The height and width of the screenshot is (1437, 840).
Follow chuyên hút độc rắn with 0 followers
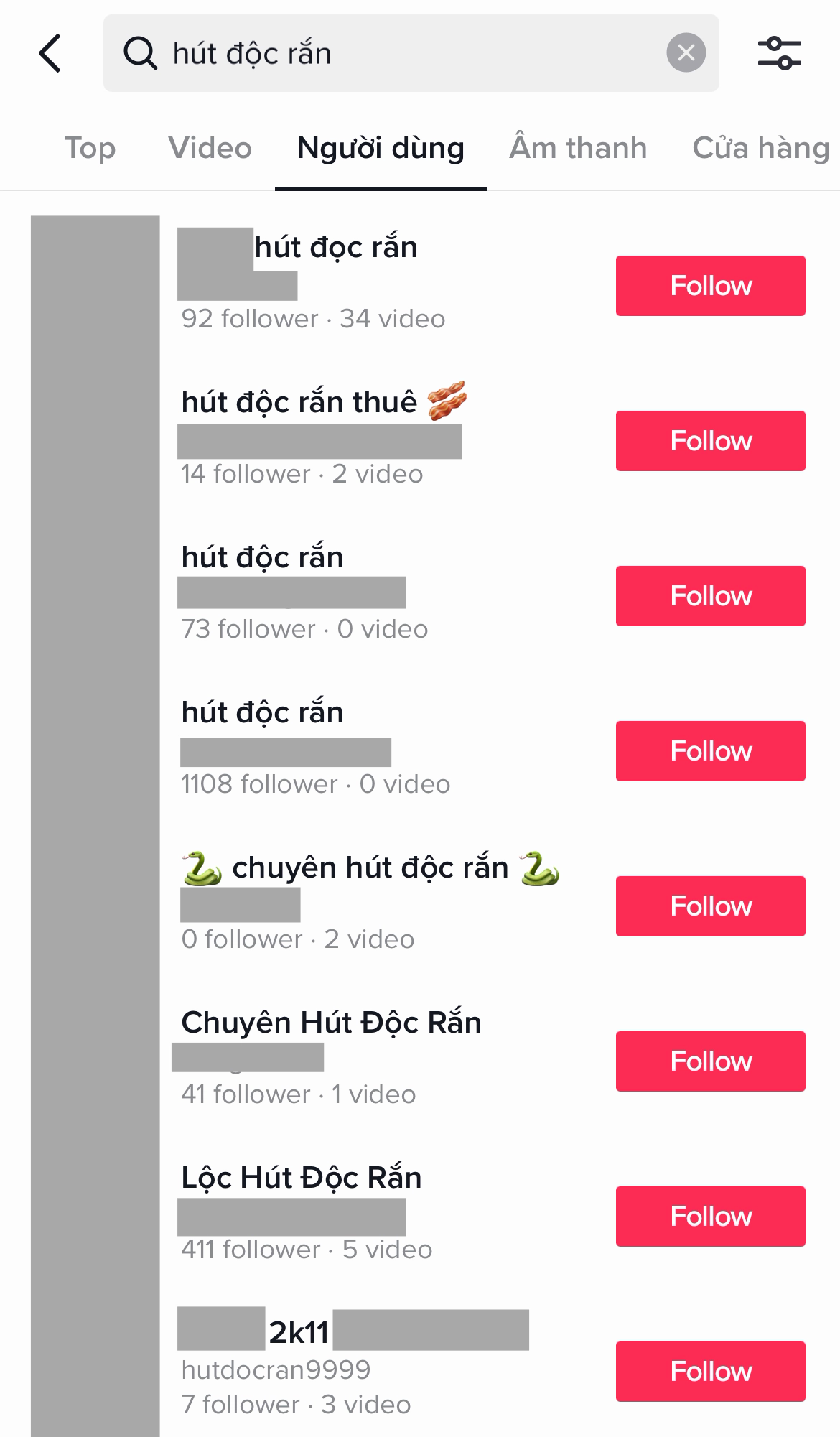[x=710, y=906]
